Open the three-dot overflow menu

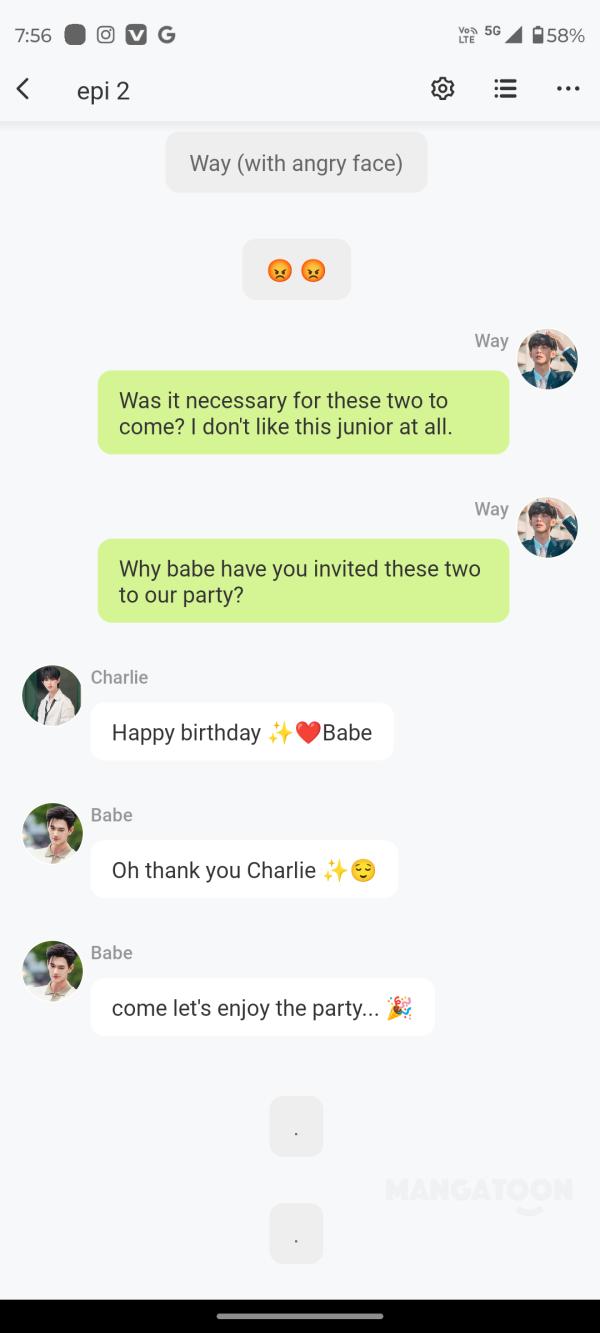(x=567, y=89)
